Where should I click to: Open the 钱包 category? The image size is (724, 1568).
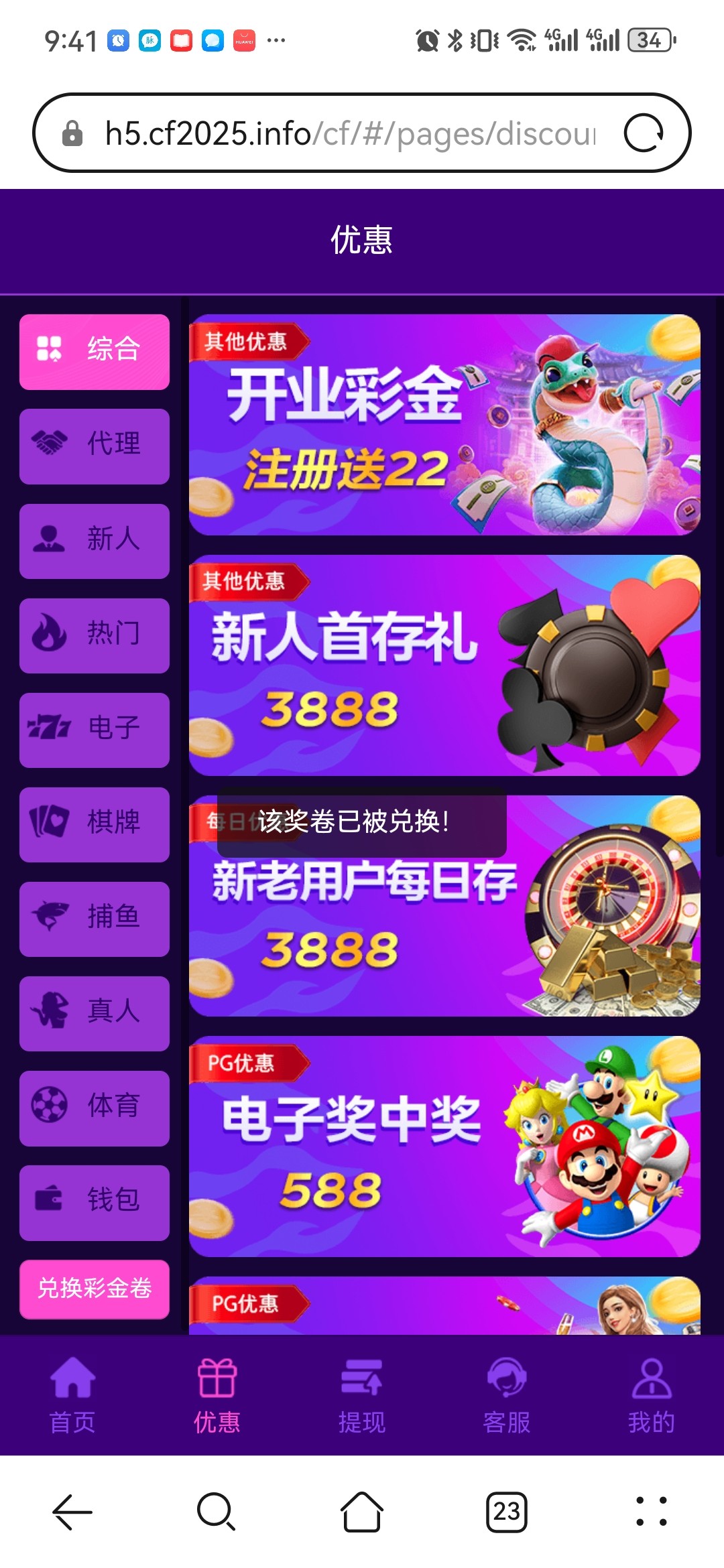95,1201
